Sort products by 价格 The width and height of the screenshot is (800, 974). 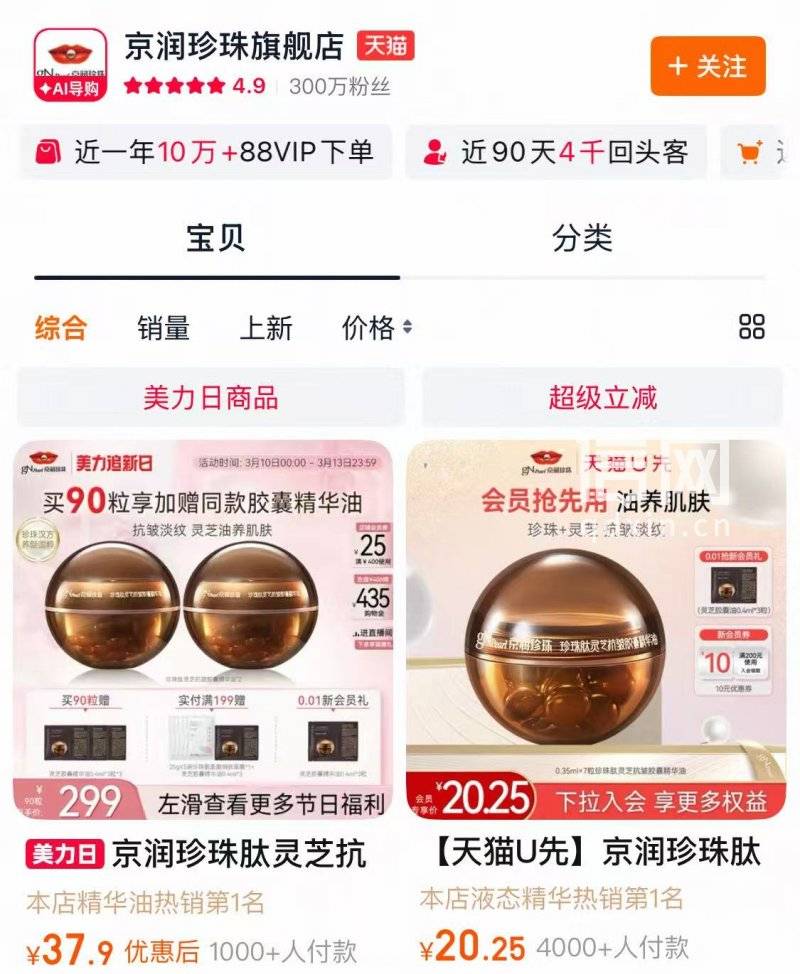[376, 327]
